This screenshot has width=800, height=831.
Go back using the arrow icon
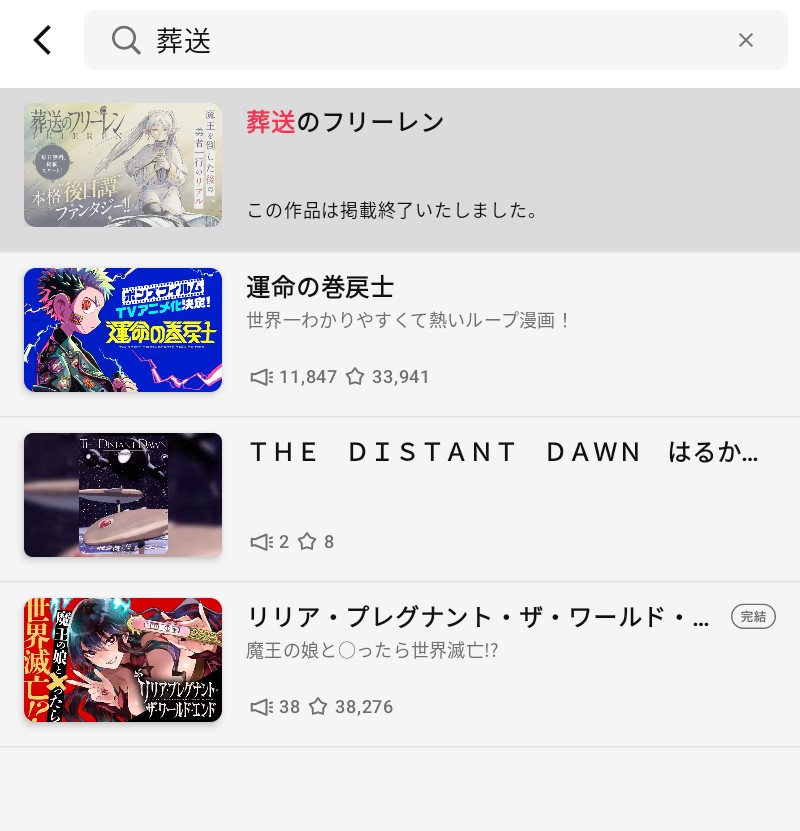42,40
